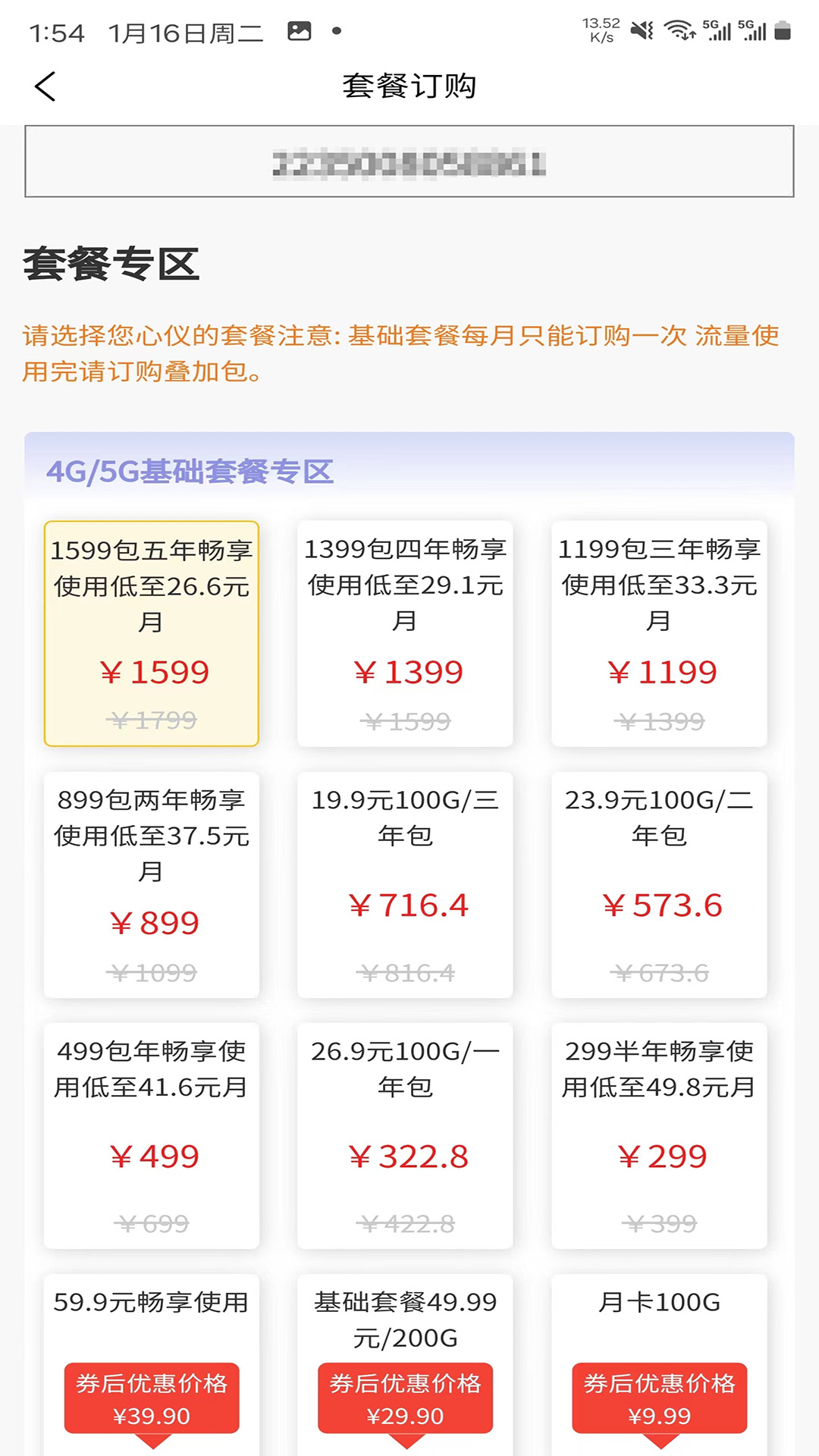Select the 499包年畅享 plan
The height and width of the screenshot is (1456, 819).
152,1136
